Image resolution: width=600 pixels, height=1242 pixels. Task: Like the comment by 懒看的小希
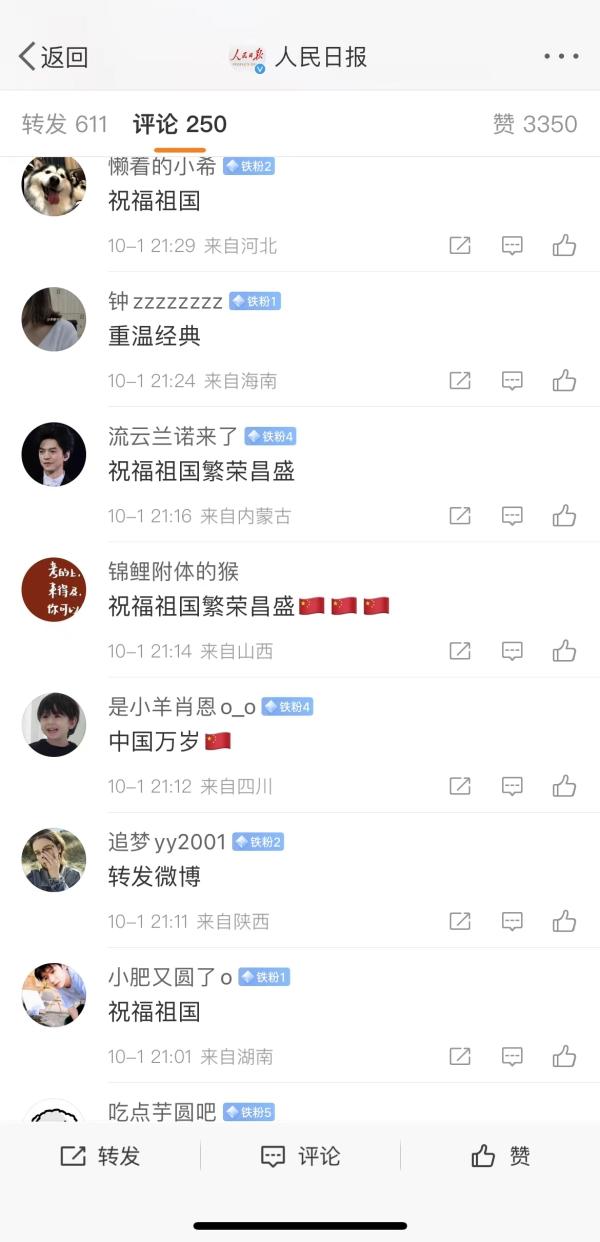tap(564, 245)
